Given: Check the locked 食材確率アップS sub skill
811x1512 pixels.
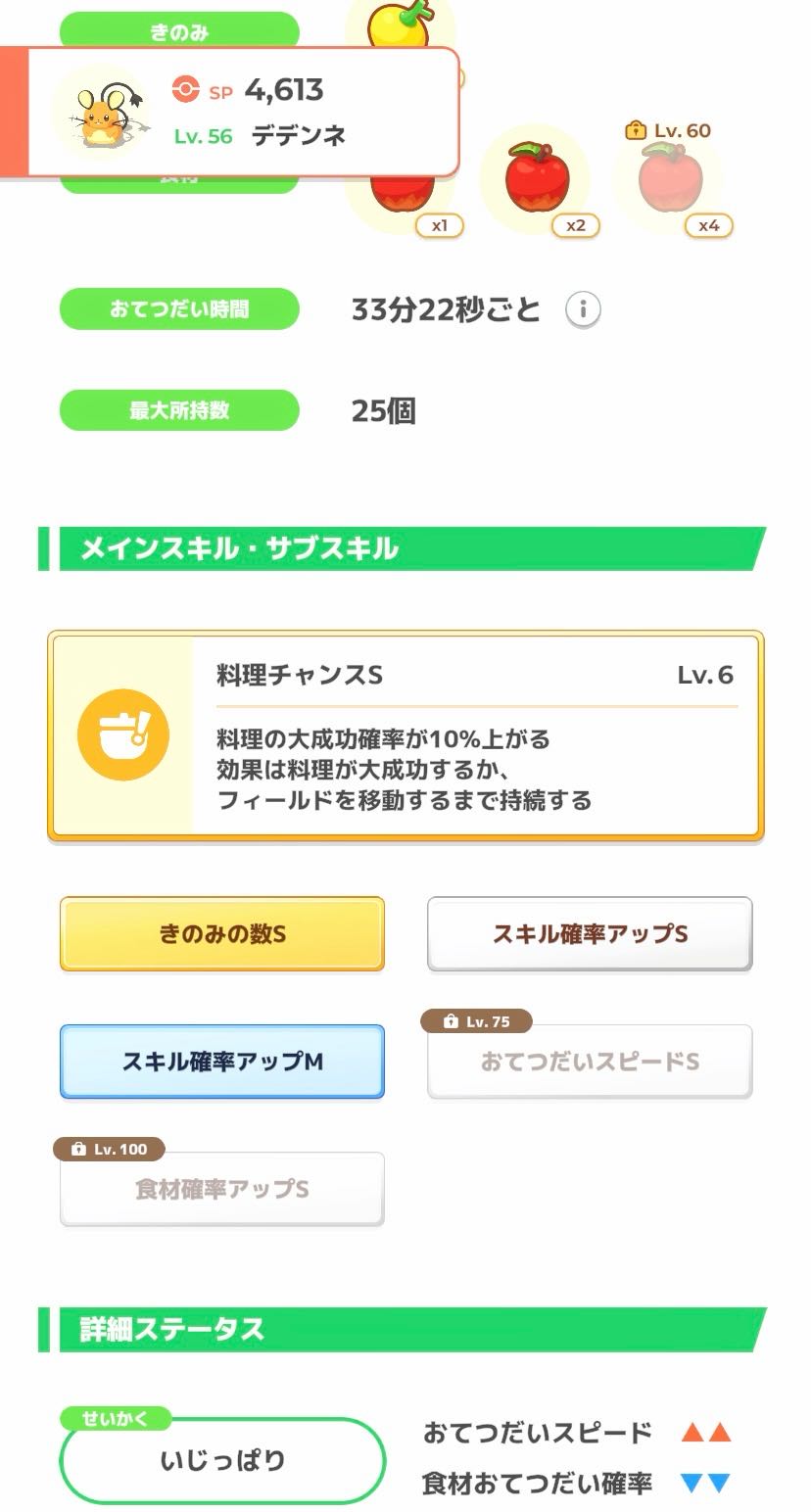Looking at the screenshot, I should (x=222, y=1189).
